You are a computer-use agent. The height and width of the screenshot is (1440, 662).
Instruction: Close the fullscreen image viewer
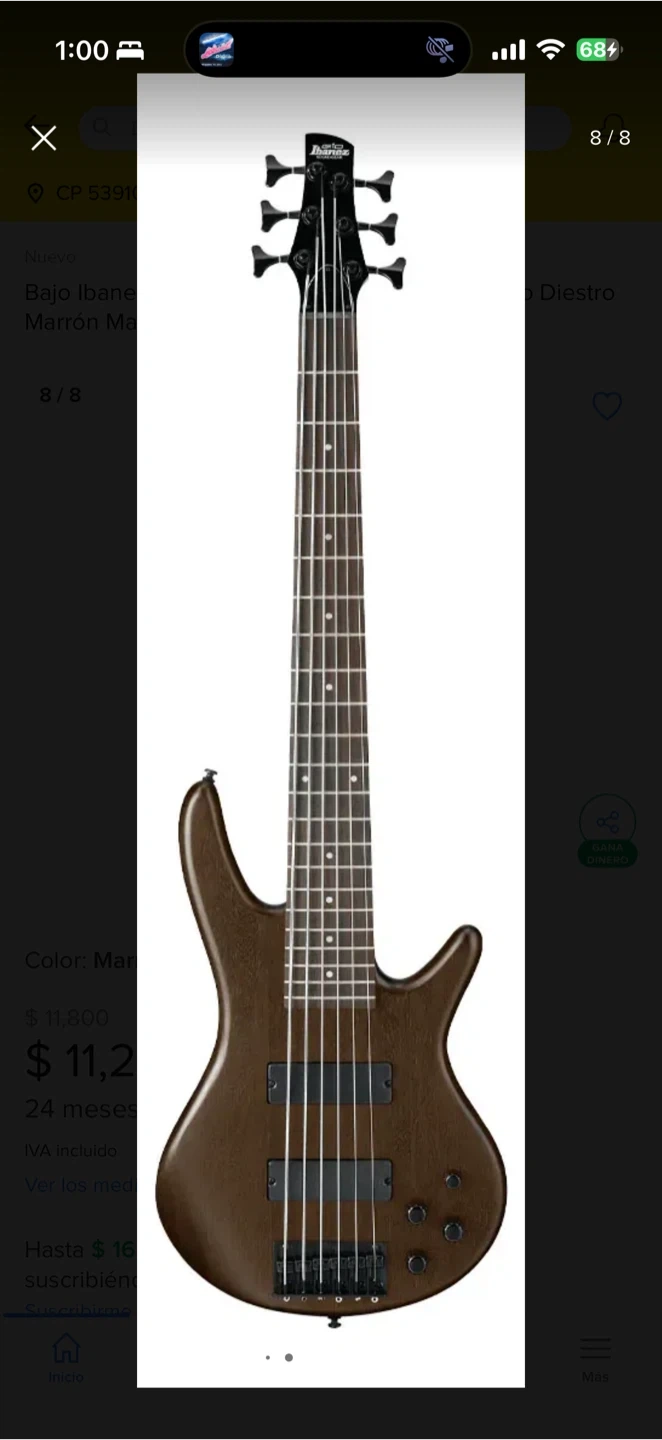[x=43, y=138]
